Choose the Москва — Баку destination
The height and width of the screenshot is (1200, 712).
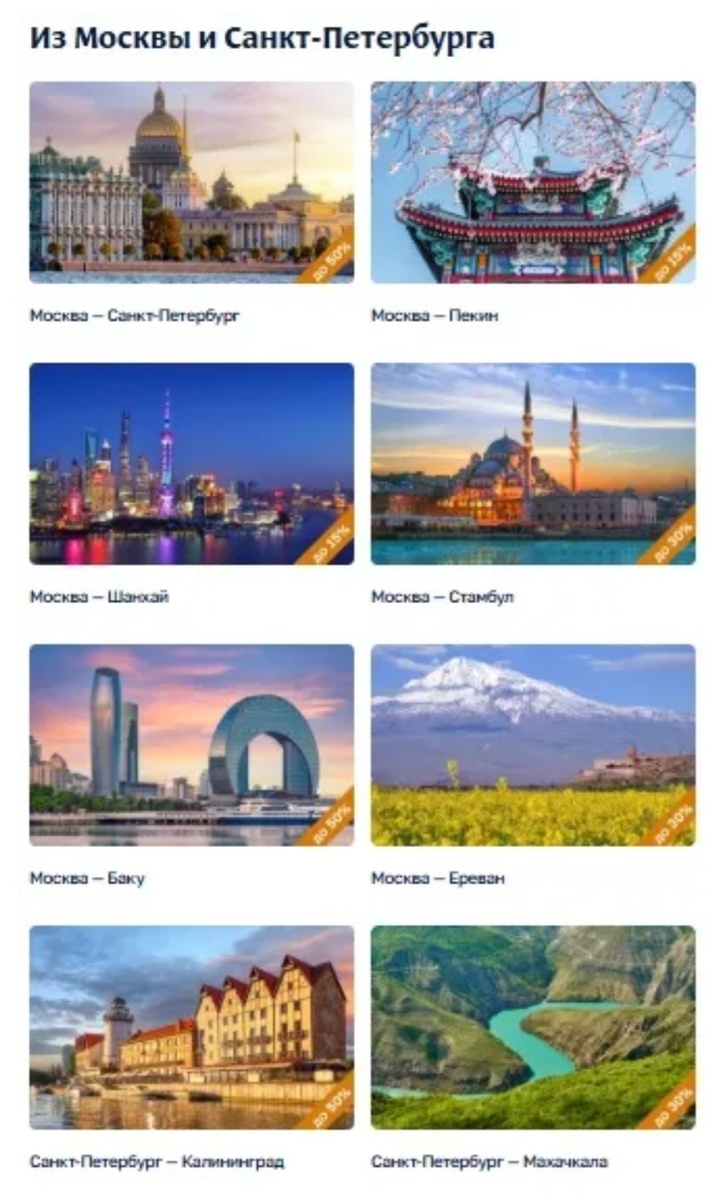[x=191, y=745]
